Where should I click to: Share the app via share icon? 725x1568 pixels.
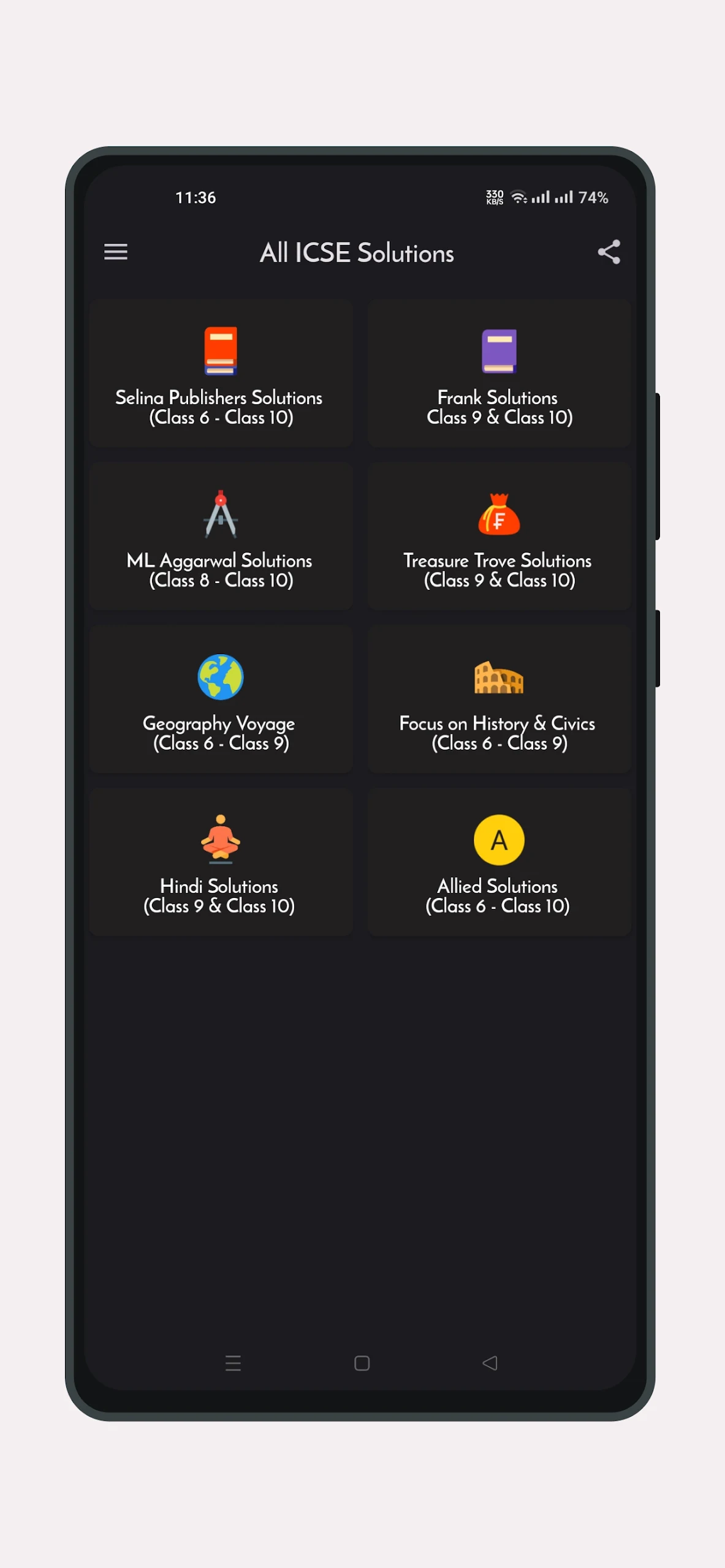[609, 252]
